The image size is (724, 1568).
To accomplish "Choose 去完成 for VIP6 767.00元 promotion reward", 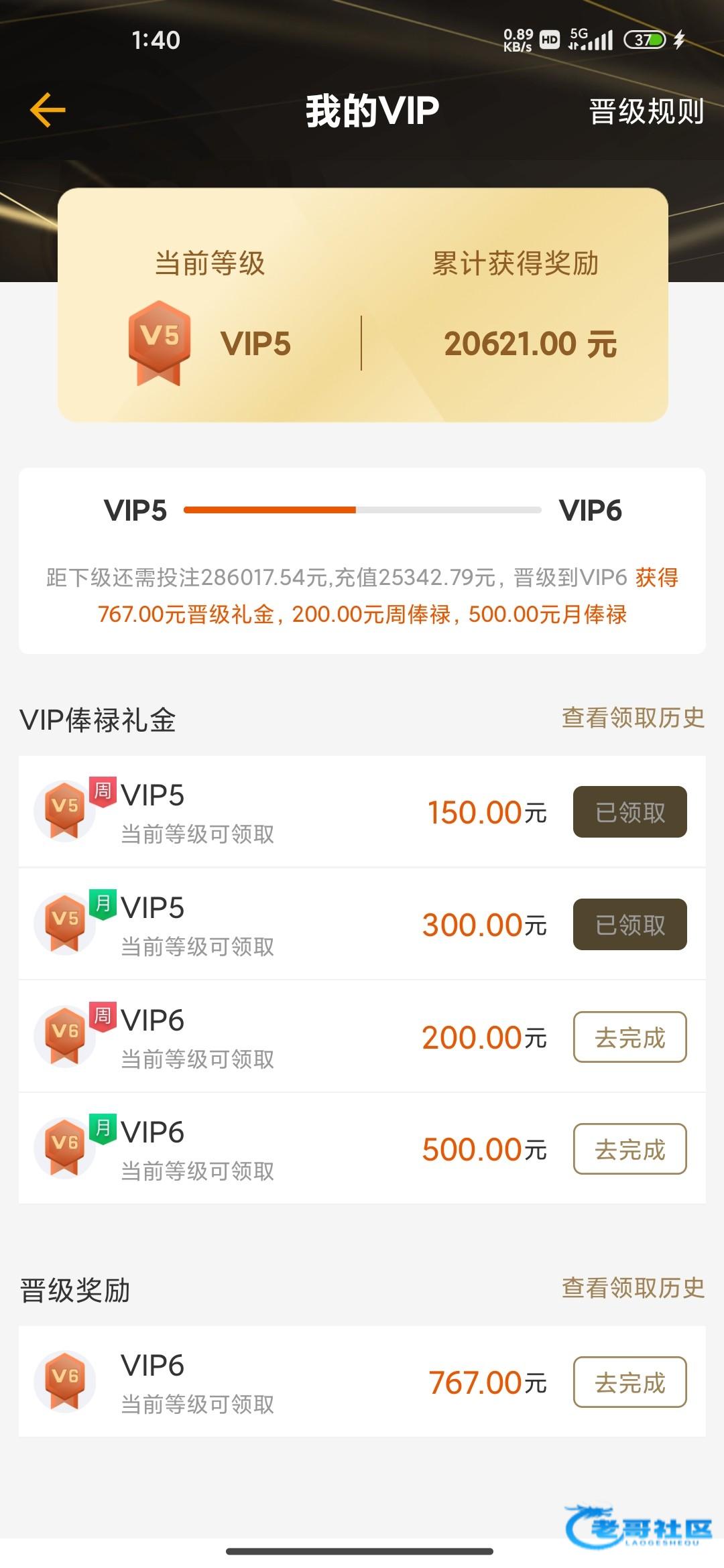I will 629,1382.
